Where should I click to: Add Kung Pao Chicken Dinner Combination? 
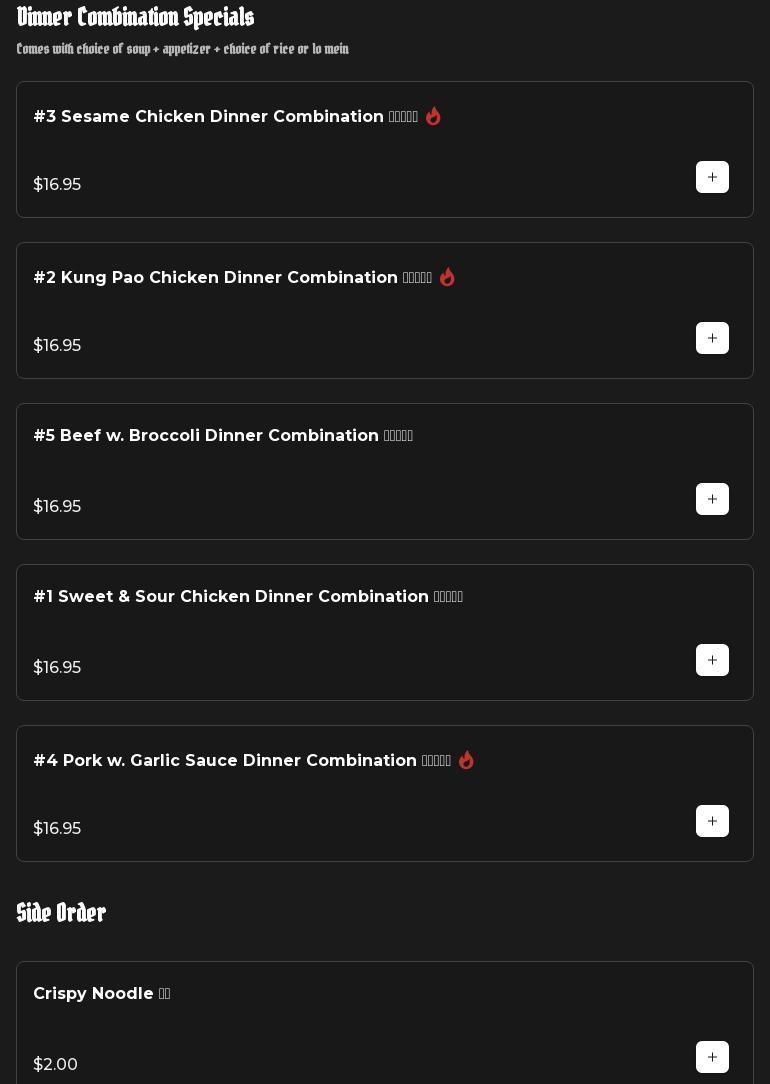712,338
